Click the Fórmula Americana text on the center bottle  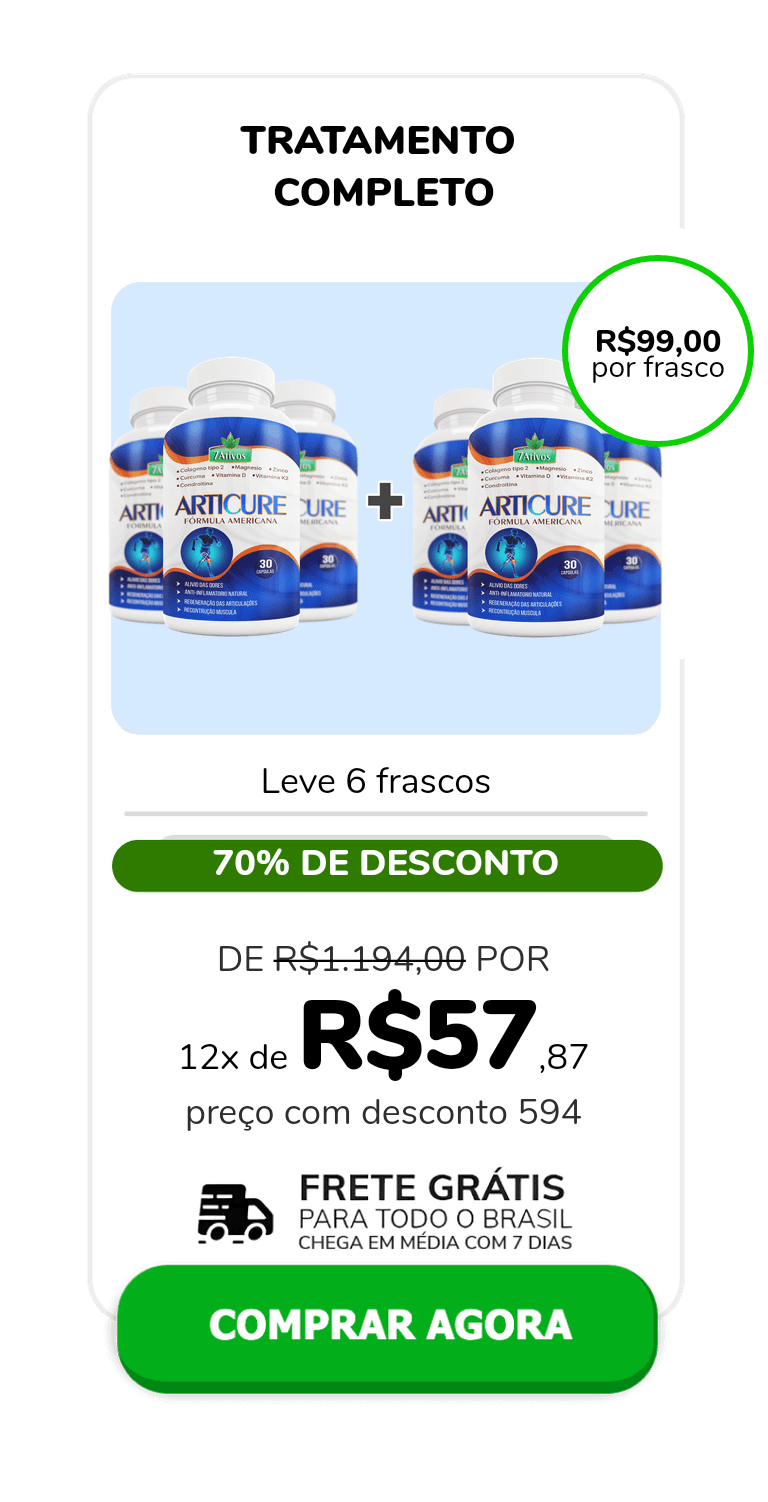point(229,521)
